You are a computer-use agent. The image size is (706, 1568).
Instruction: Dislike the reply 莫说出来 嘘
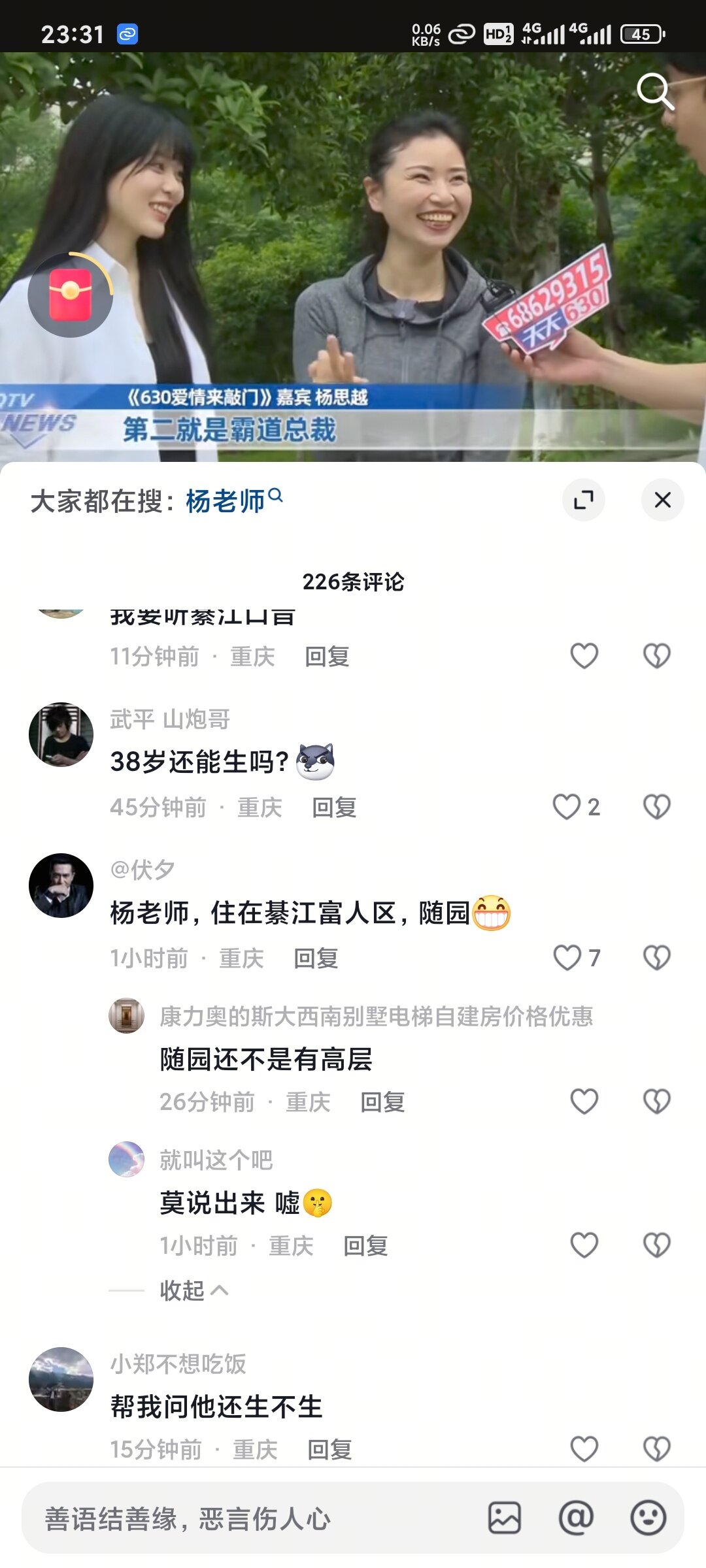click(656, 1245)
